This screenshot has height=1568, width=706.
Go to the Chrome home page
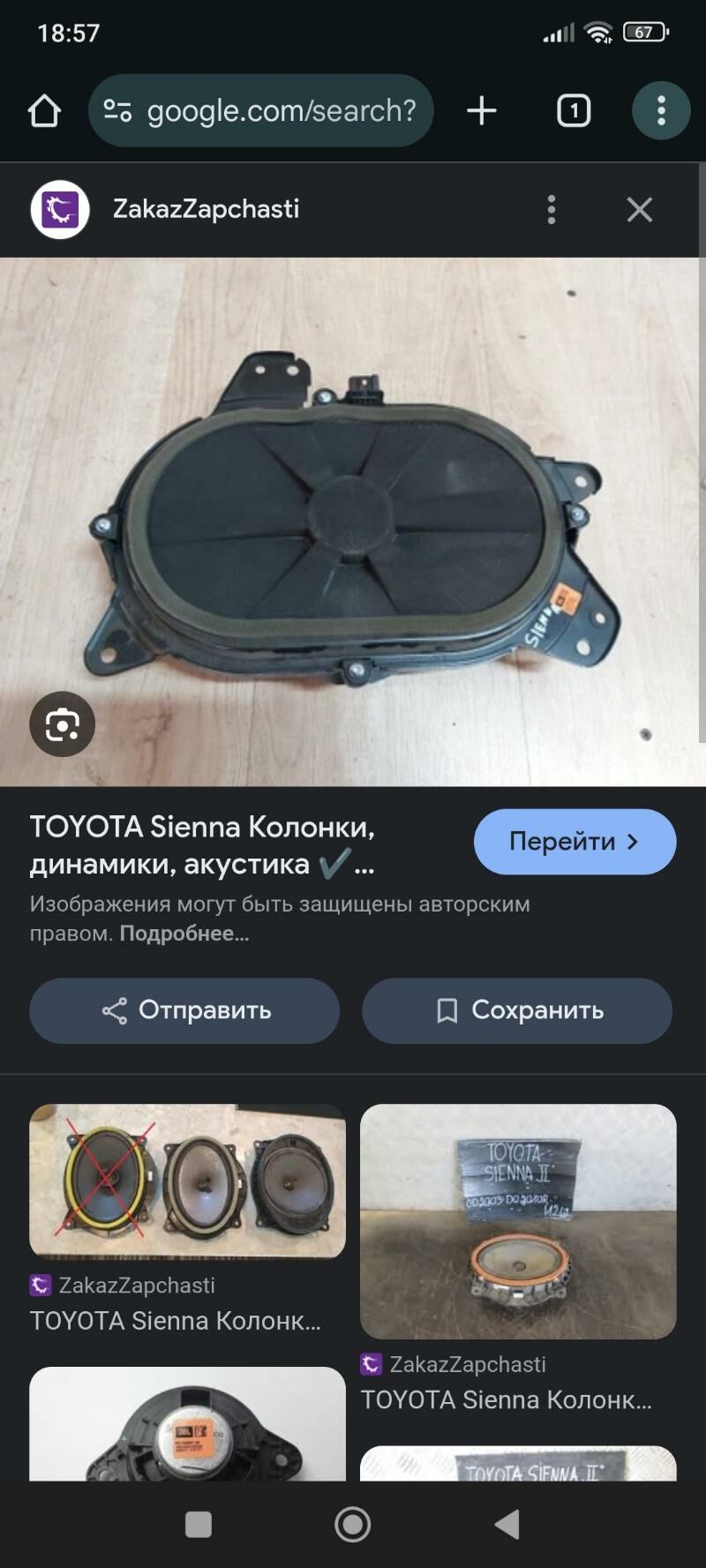point(44,111)
